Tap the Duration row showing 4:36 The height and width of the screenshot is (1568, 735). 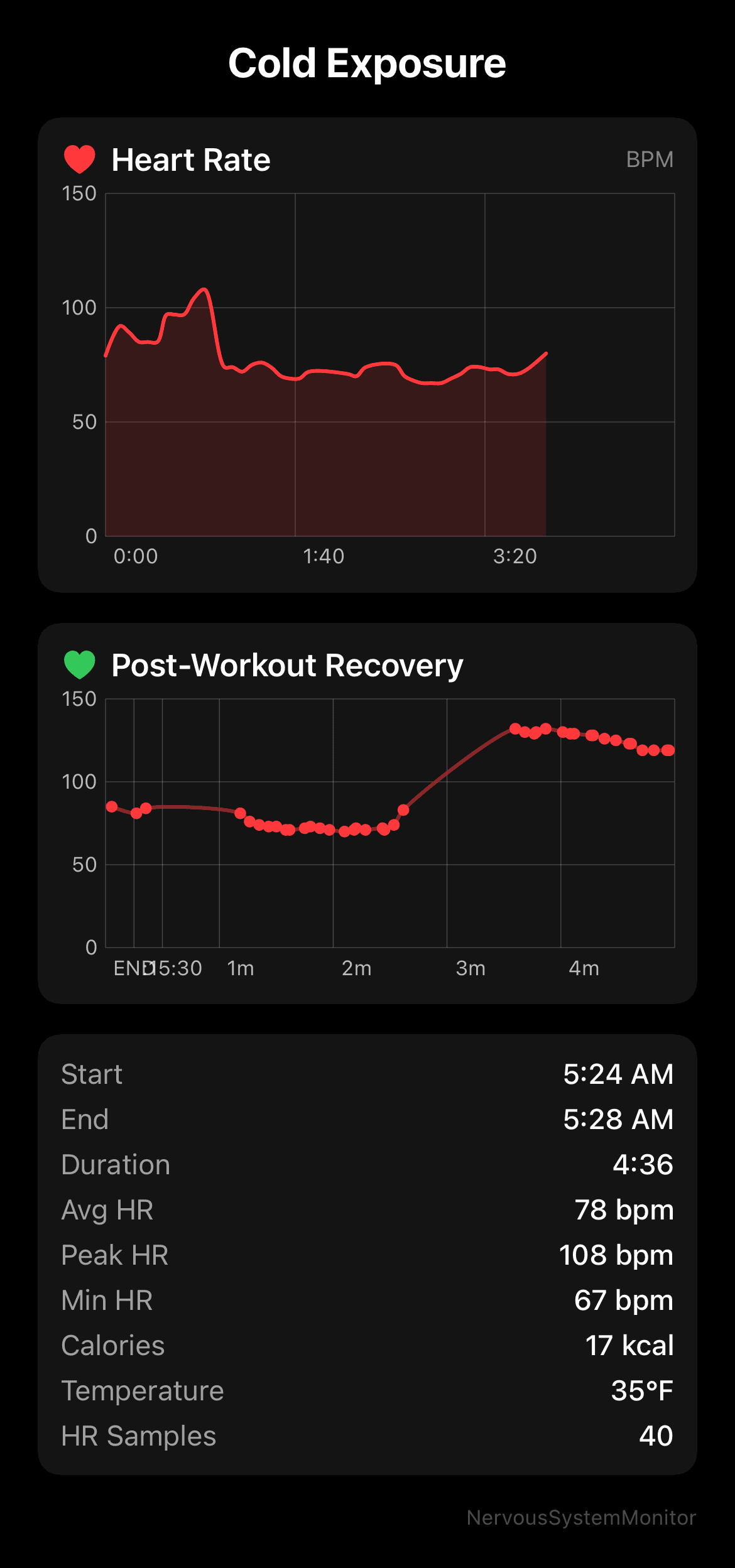coord(367,1165)
